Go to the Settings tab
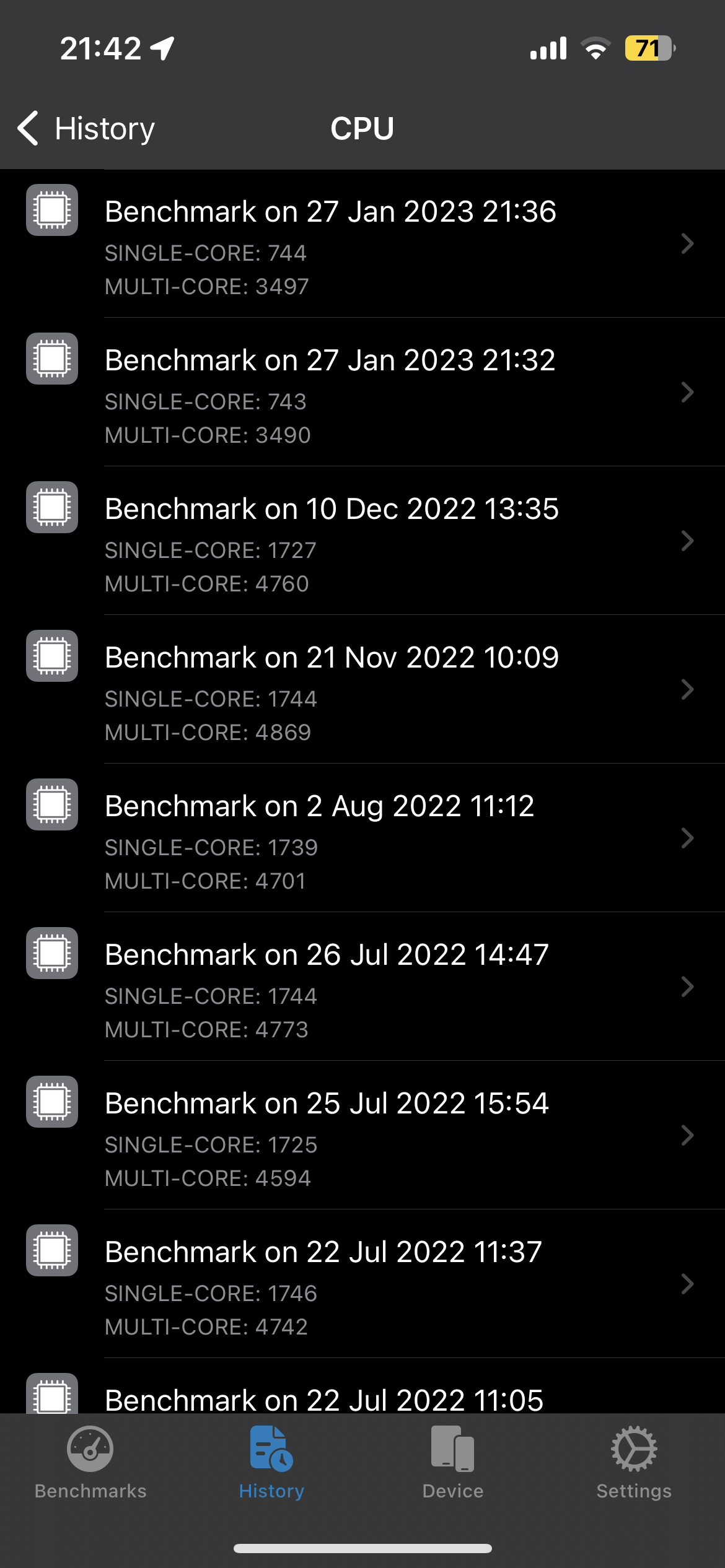This screenshot has width=725, height=1568. pos(634,1463)
